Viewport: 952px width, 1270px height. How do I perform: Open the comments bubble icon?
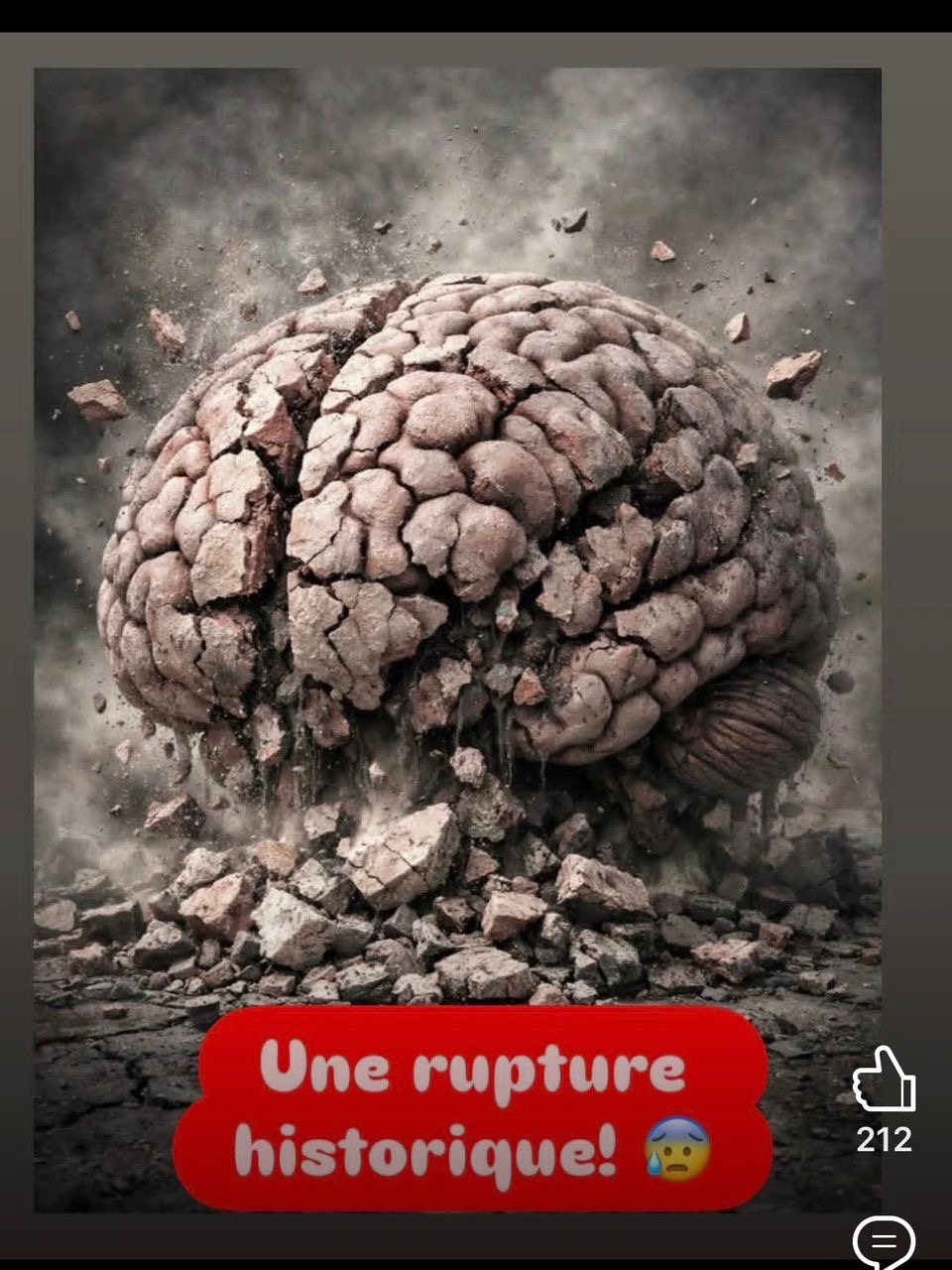tap(884, 1240)
